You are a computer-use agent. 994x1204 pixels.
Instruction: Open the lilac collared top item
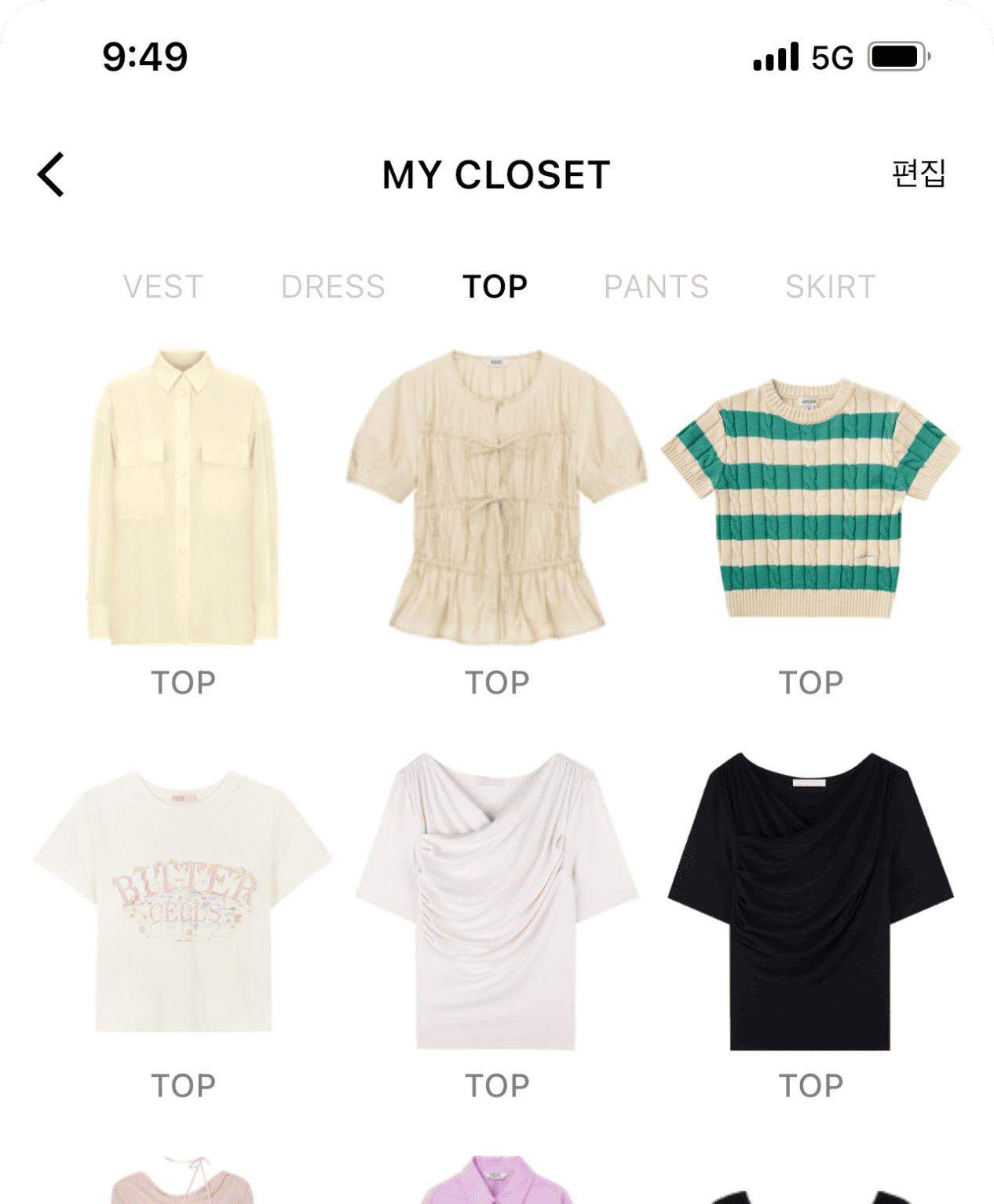coord(497,1182)
